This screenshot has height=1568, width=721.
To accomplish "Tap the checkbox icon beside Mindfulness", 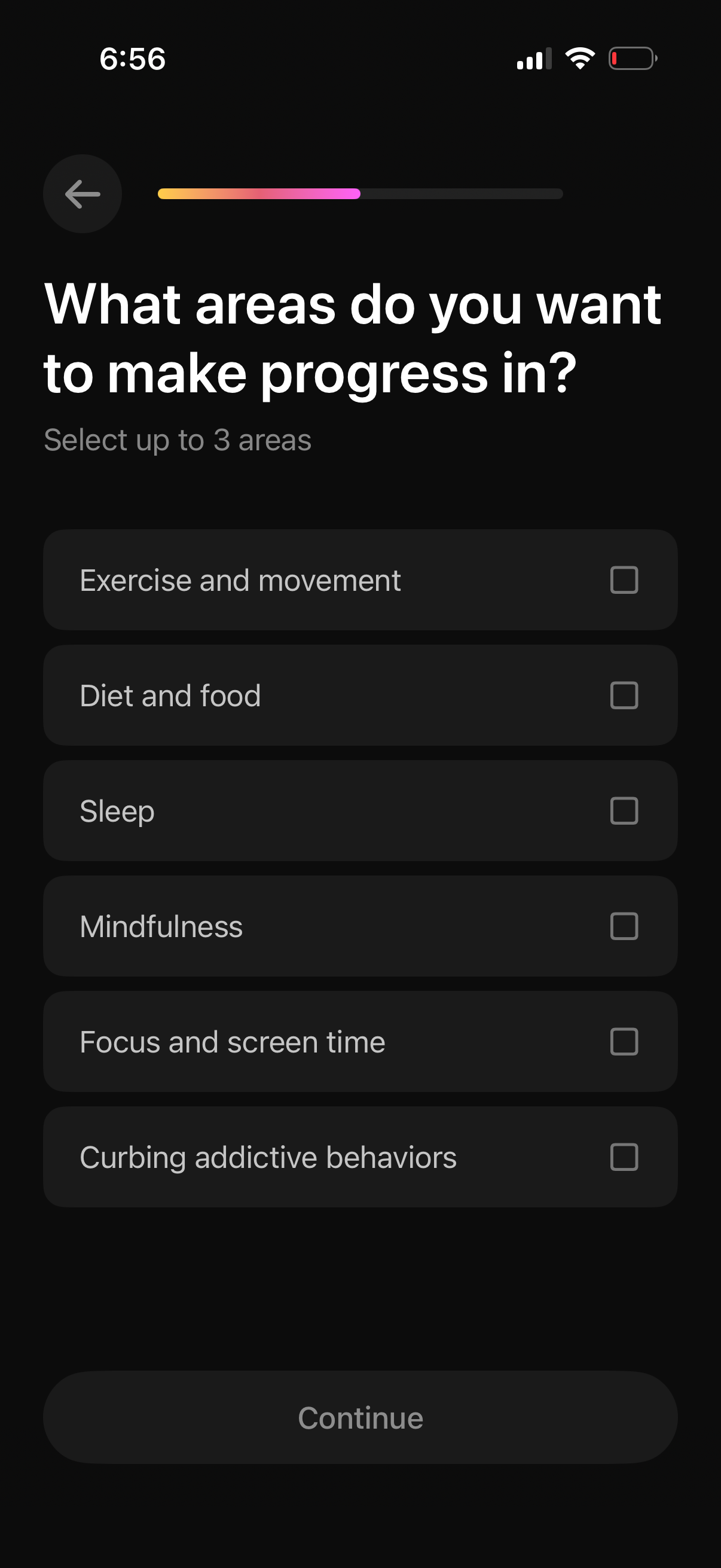I will click(x=625, y=926).
